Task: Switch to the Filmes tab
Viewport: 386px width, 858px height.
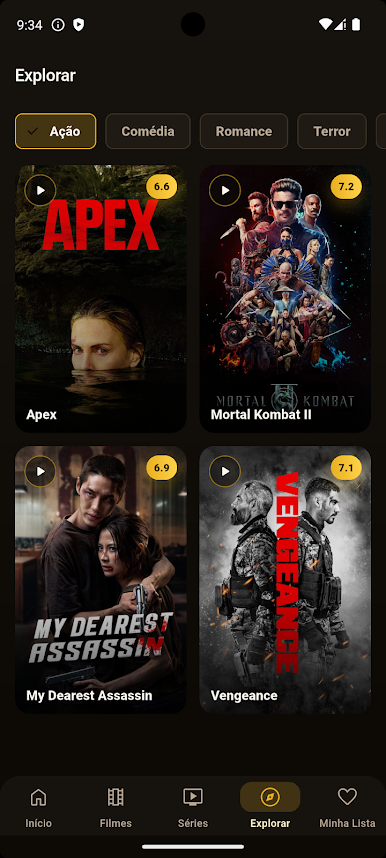Action: coord(116,807)
